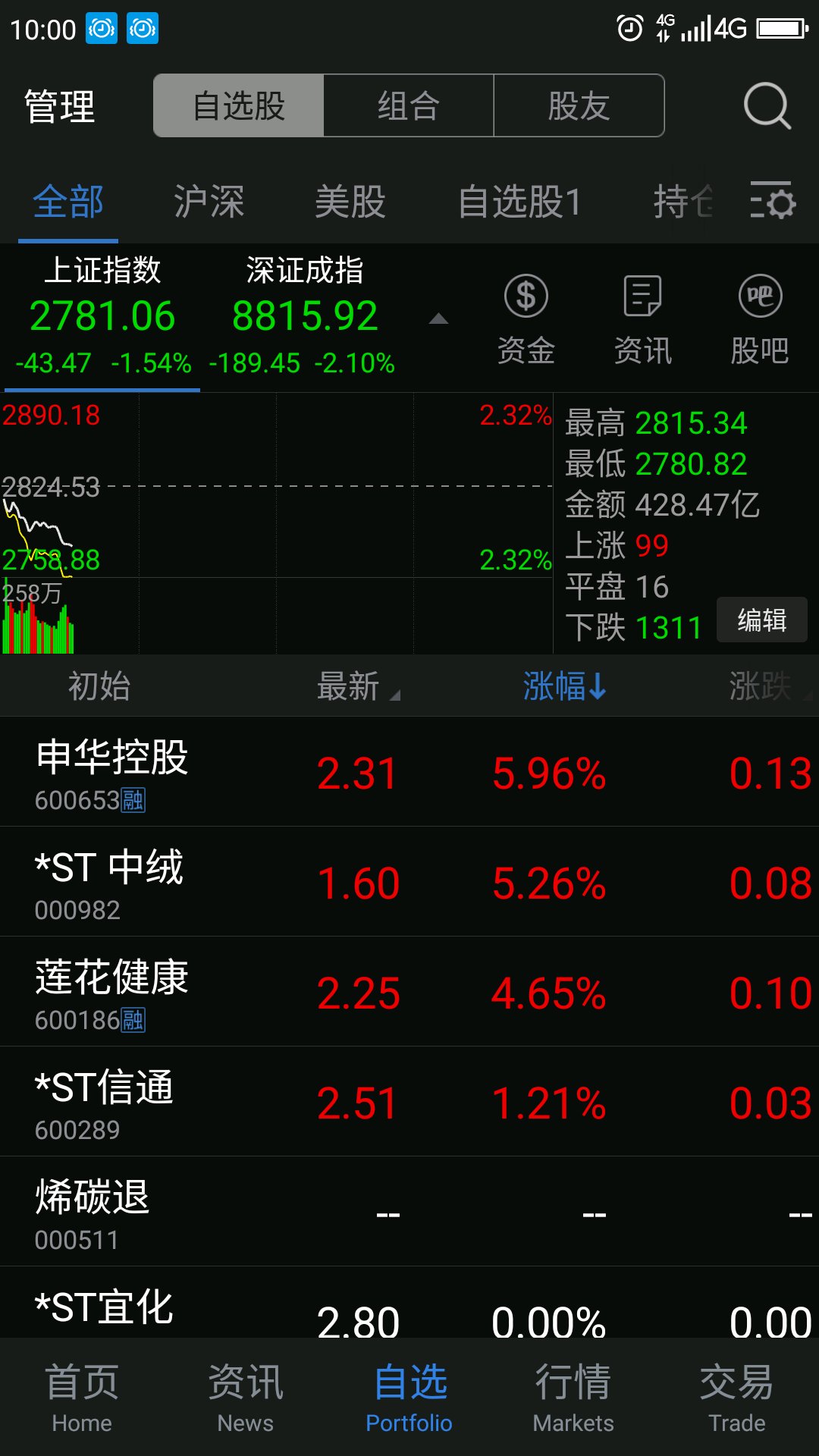819x1456 pixels.
Task: Open 资金 capital flow shortcut
Action: [526, 320]
